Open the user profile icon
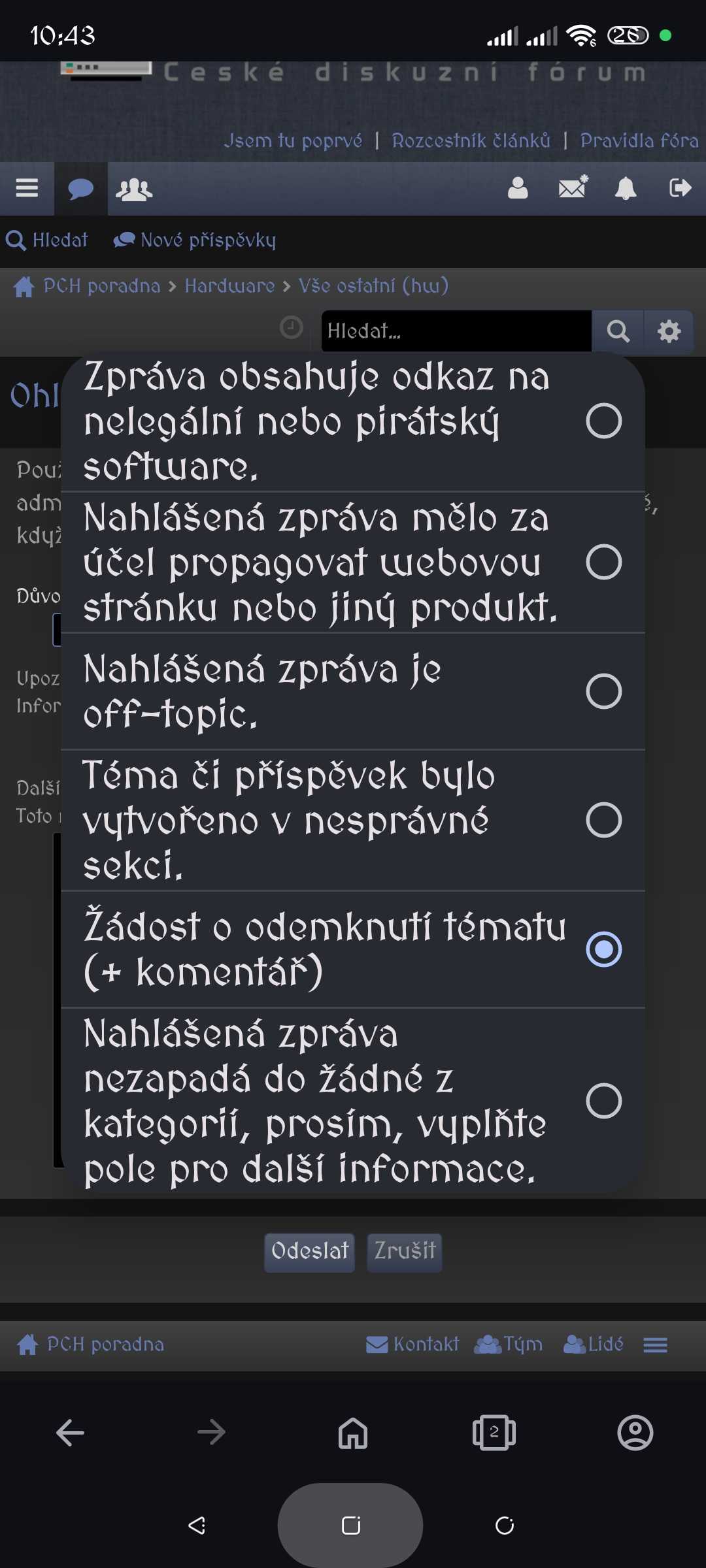 [518, 189]
